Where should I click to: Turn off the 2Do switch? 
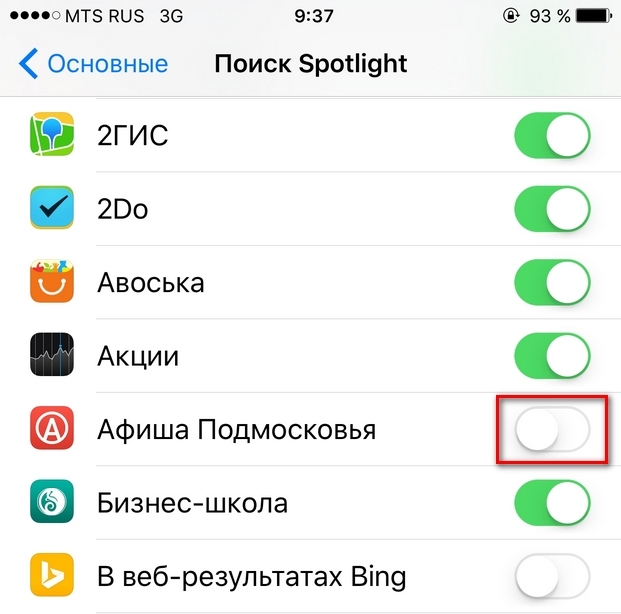click(551, 209)
